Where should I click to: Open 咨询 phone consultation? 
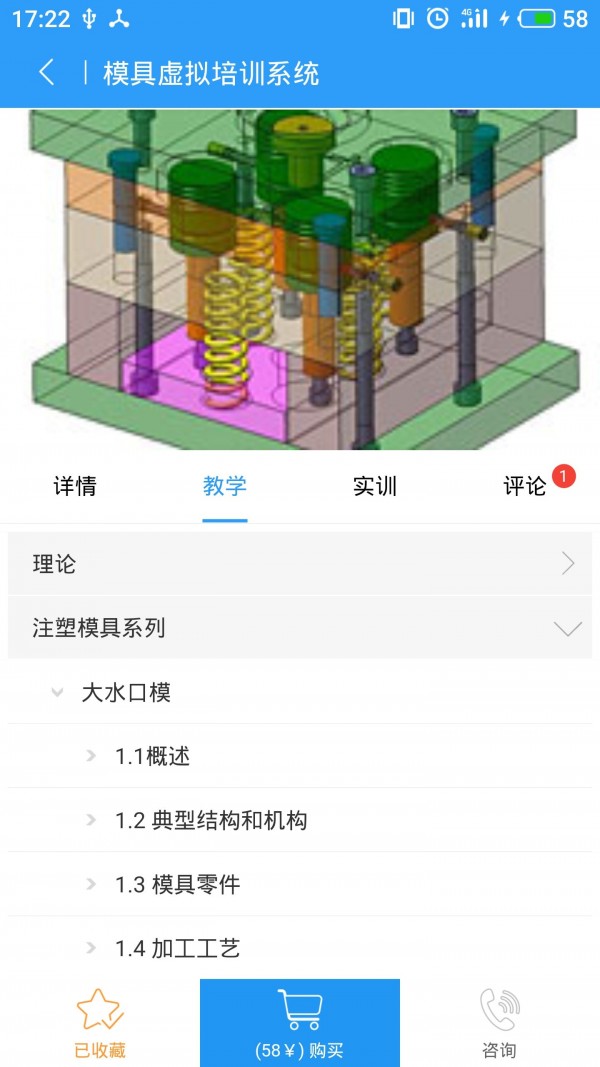[x=499, y=1023]
